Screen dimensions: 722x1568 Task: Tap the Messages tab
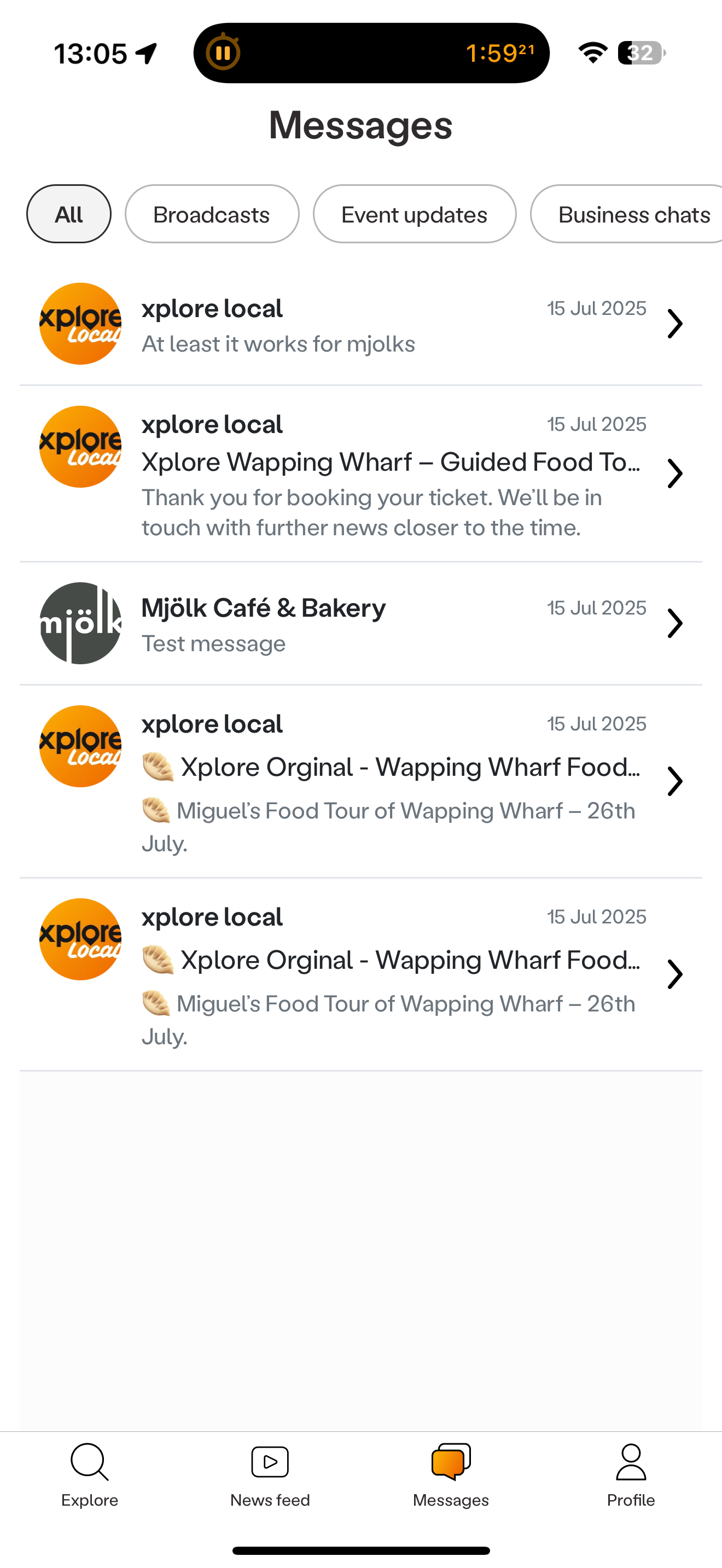[x=451, y=1476]
